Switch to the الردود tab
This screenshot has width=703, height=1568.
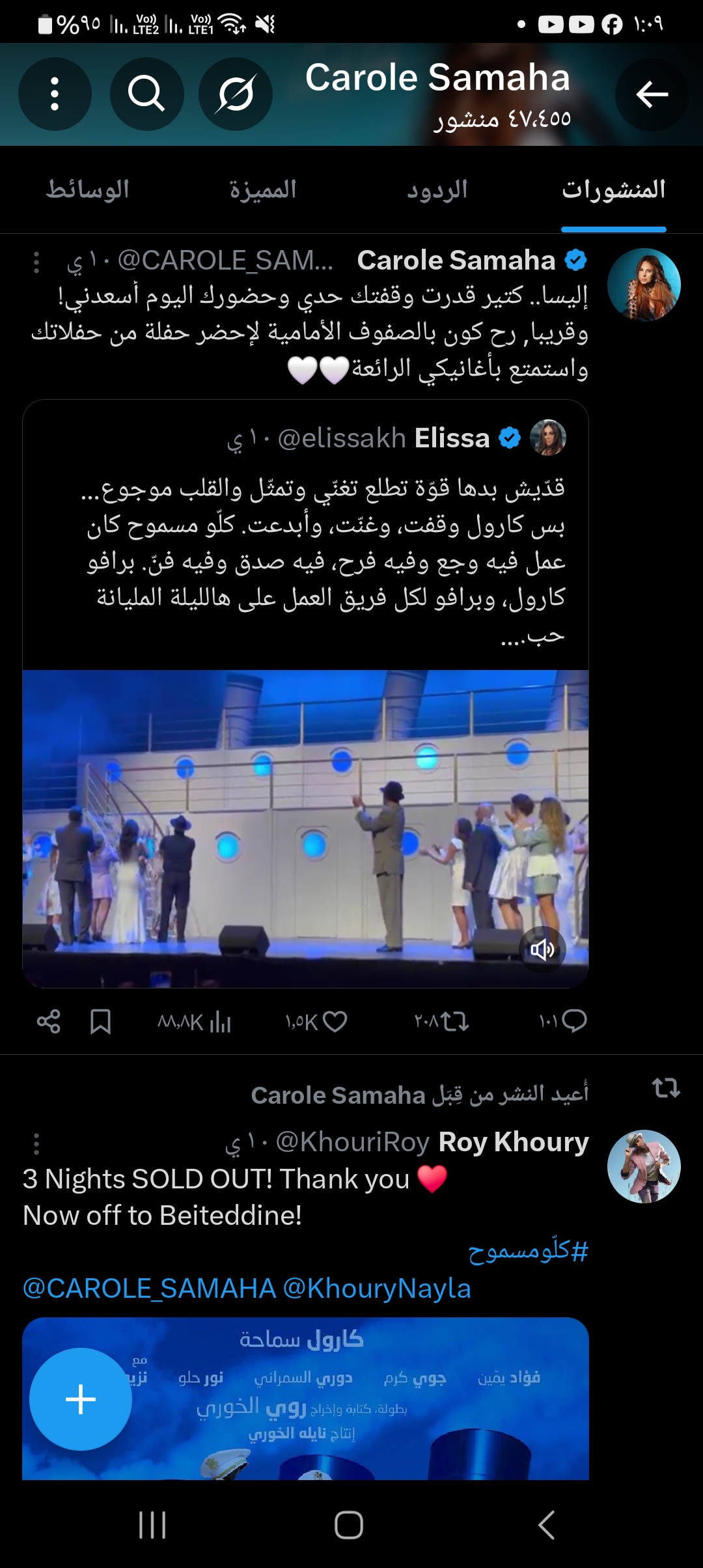click(x=437, y=190)
